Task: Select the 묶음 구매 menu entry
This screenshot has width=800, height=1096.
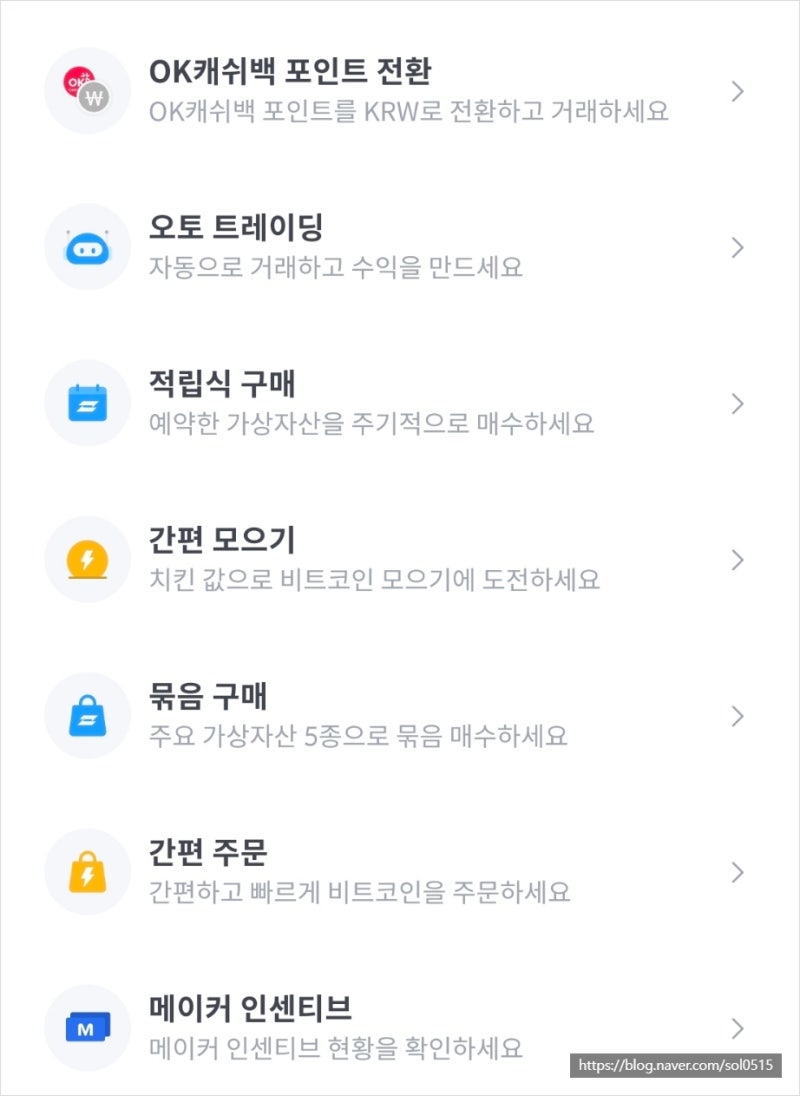Action: tap(400, 715)
